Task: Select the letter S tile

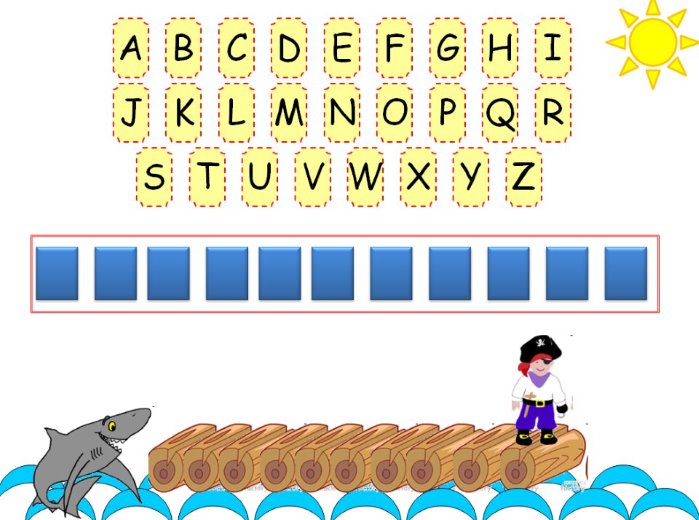Action: click(154, 178)
